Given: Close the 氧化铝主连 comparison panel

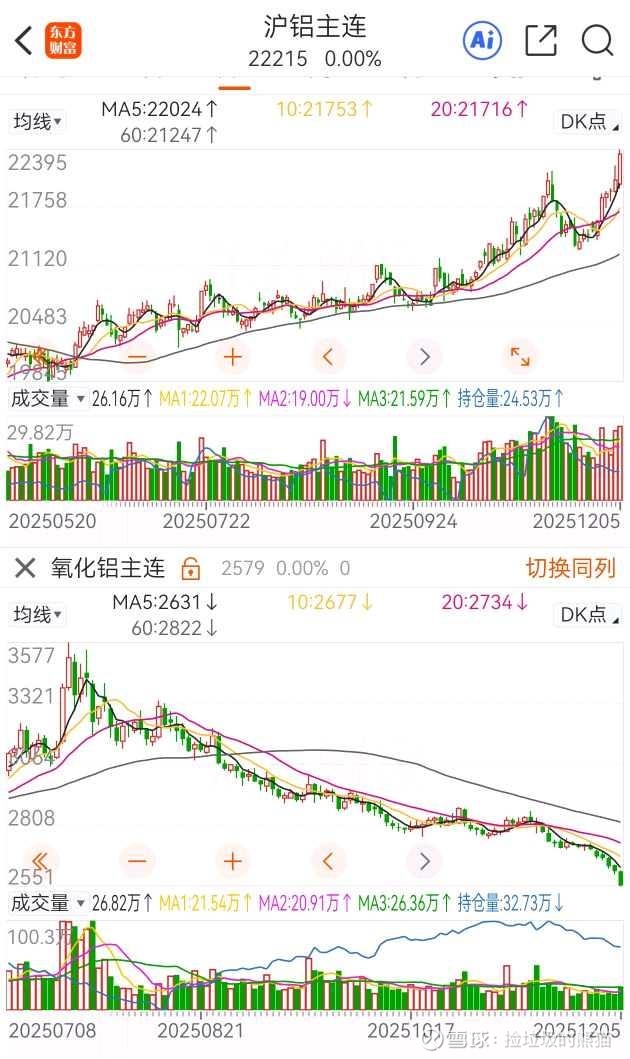Looking at the screenshot, I should point(25,569).
